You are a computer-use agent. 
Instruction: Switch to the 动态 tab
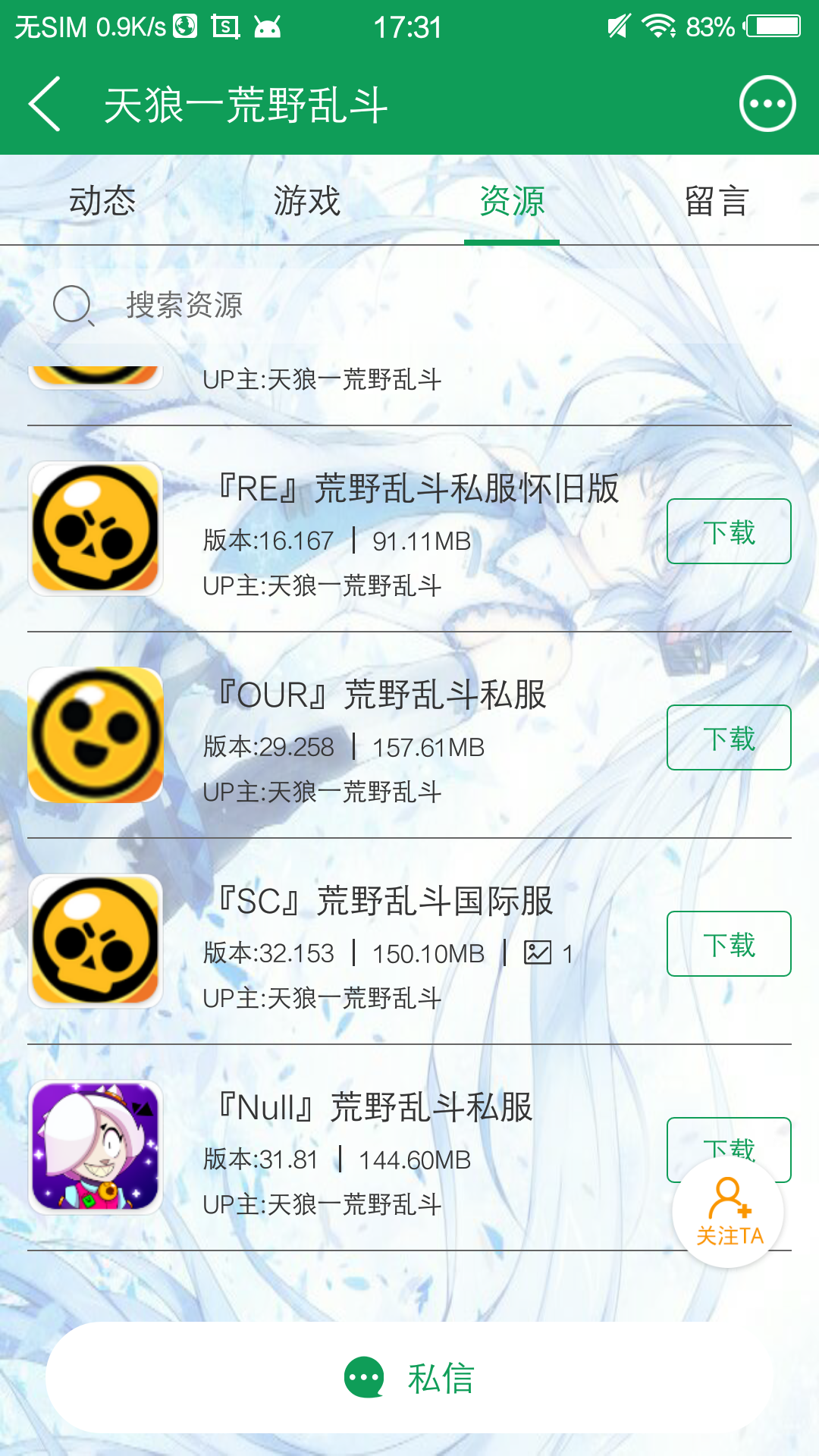(x=102, y=202)
